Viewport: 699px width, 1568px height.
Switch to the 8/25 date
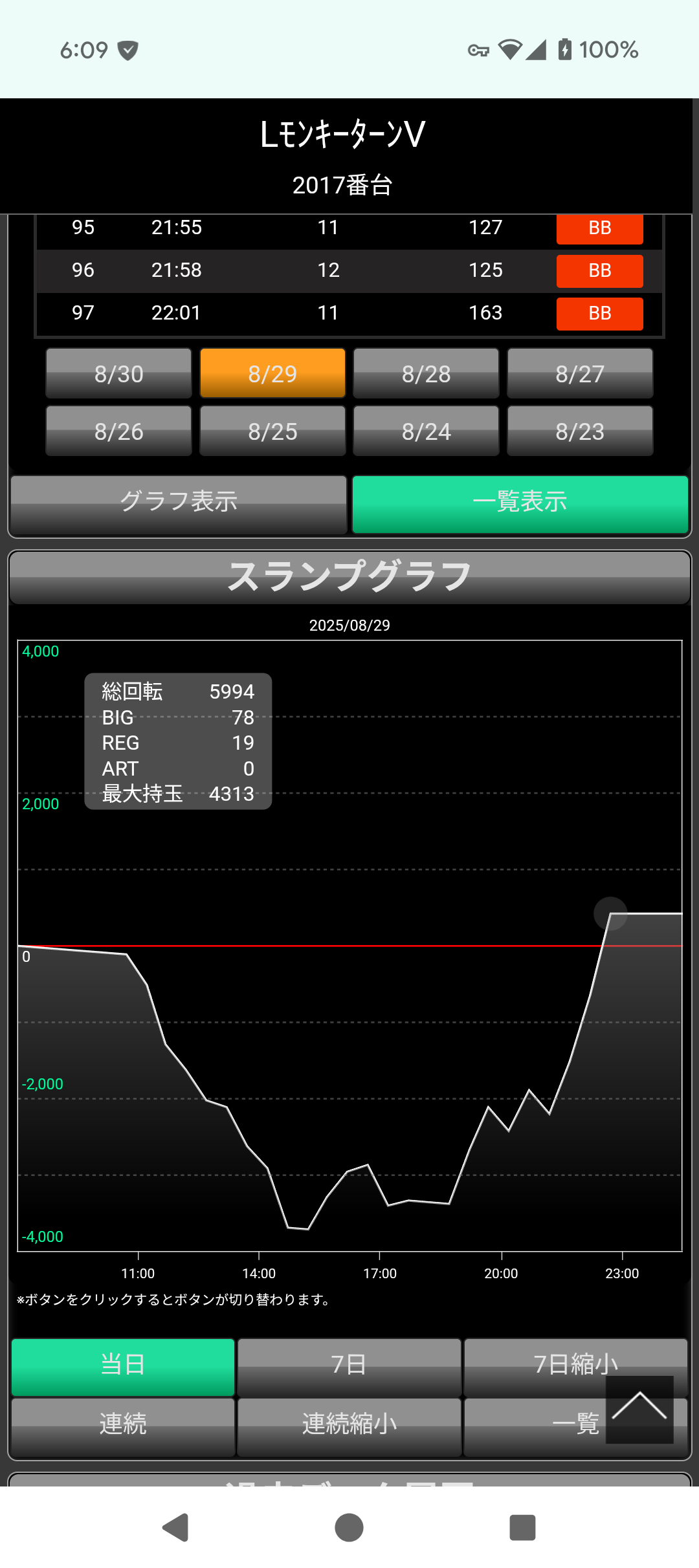coord(272,431)
